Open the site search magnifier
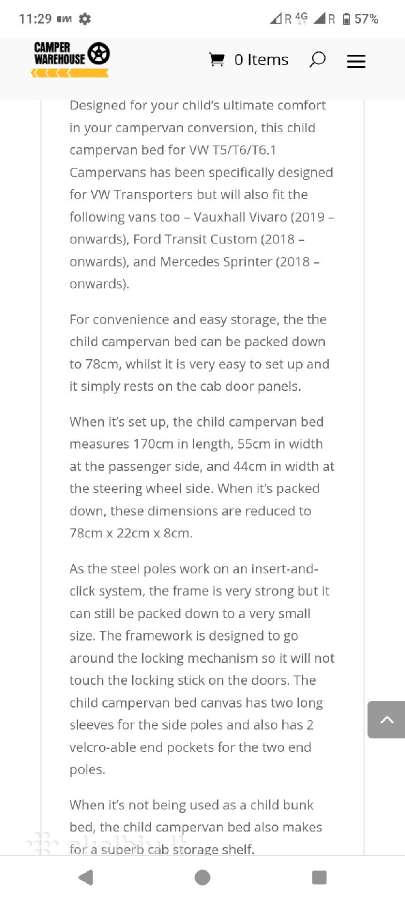This screenshot has height=900, width=405. 317,60
